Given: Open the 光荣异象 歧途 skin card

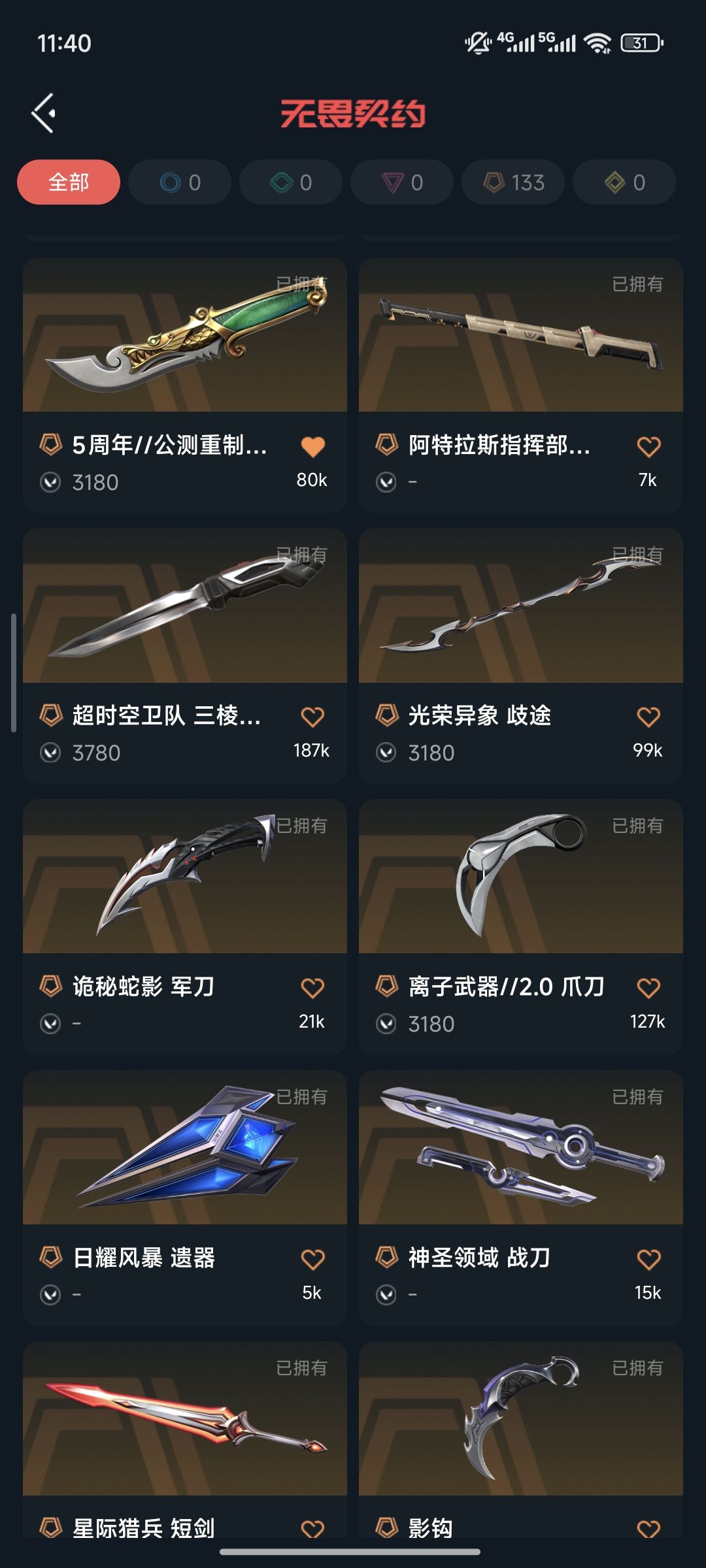Looking at the screenshot, I should coord(521,655).
